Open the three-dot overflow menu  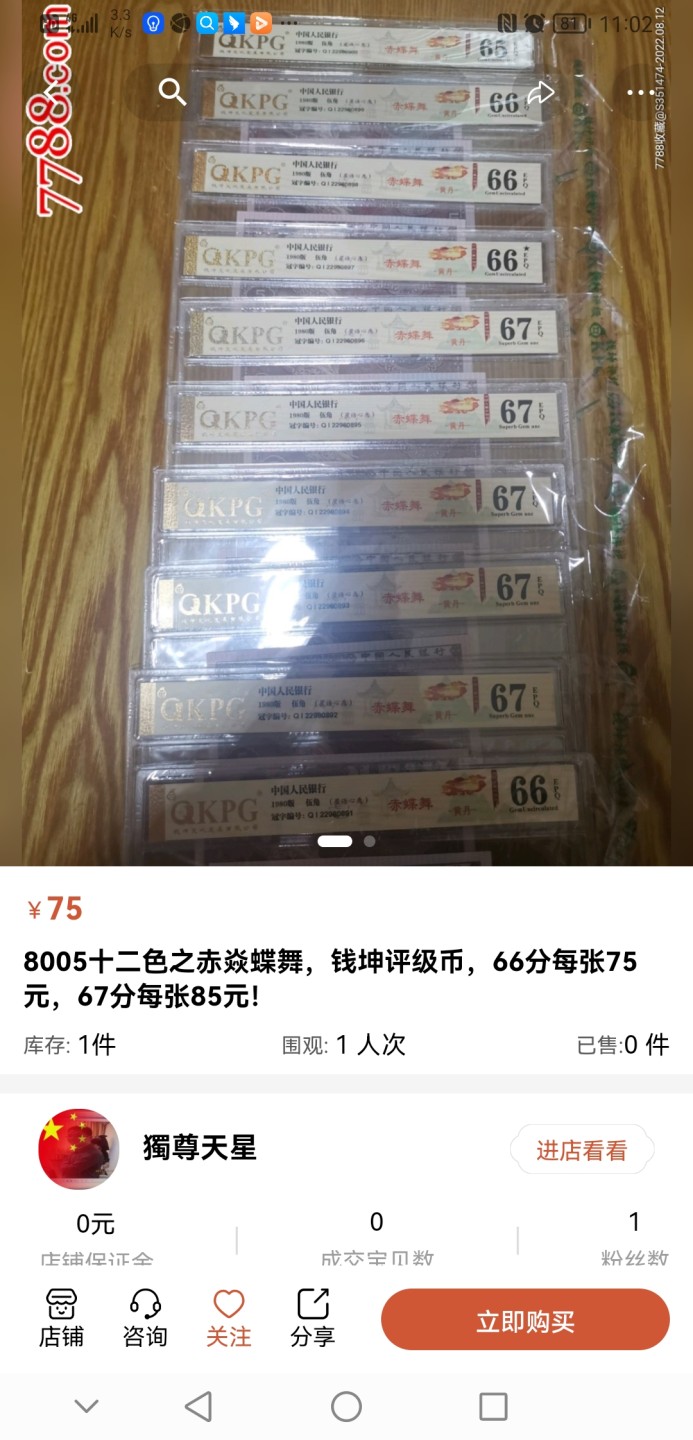pyautogui.click(x=641, y=93)
